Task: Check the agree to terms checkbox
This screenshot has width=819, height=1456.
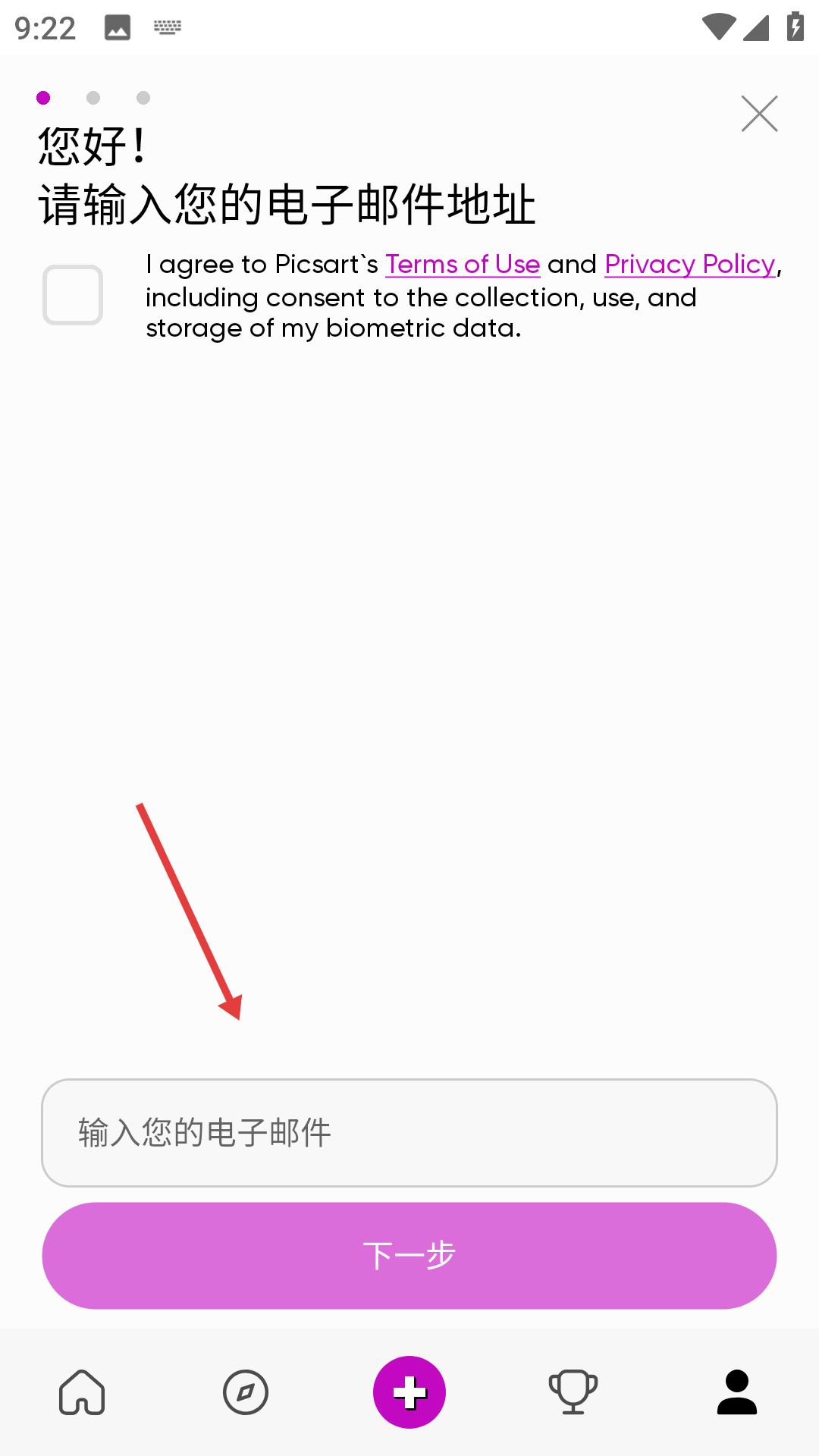Action: point(73,295)
